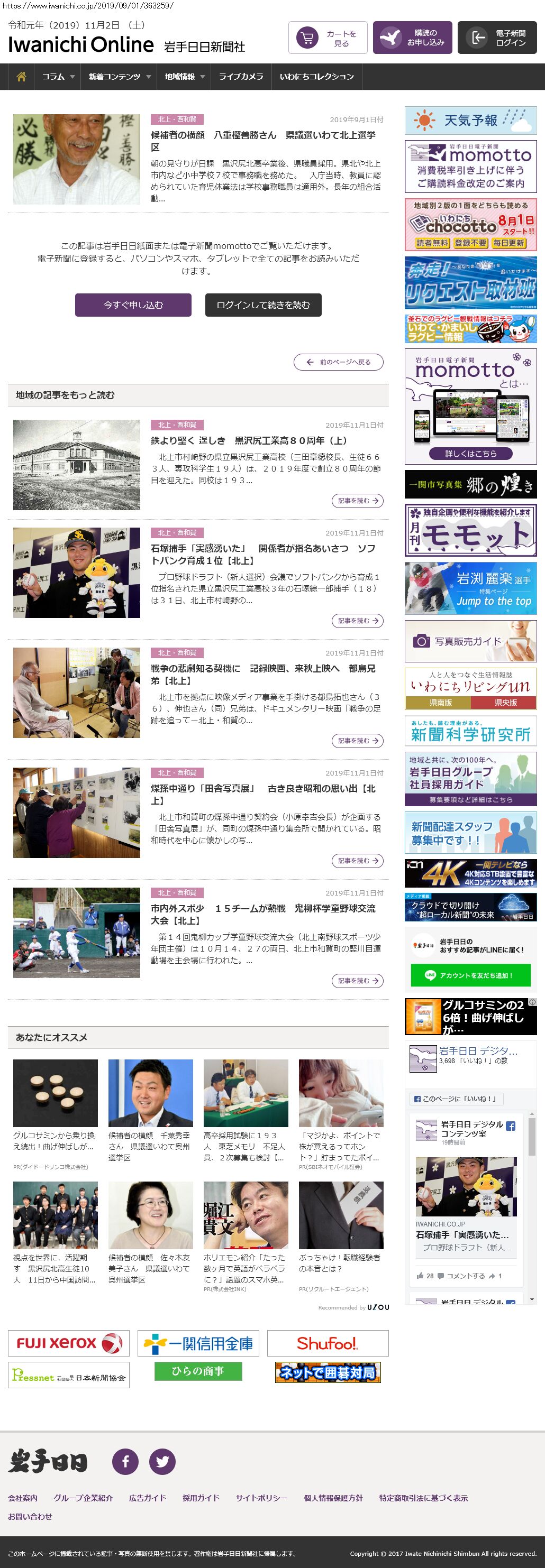Tap 購読のお申し込み subscription button
This screenshot has height=1568, width=545.
coord(412,38)
